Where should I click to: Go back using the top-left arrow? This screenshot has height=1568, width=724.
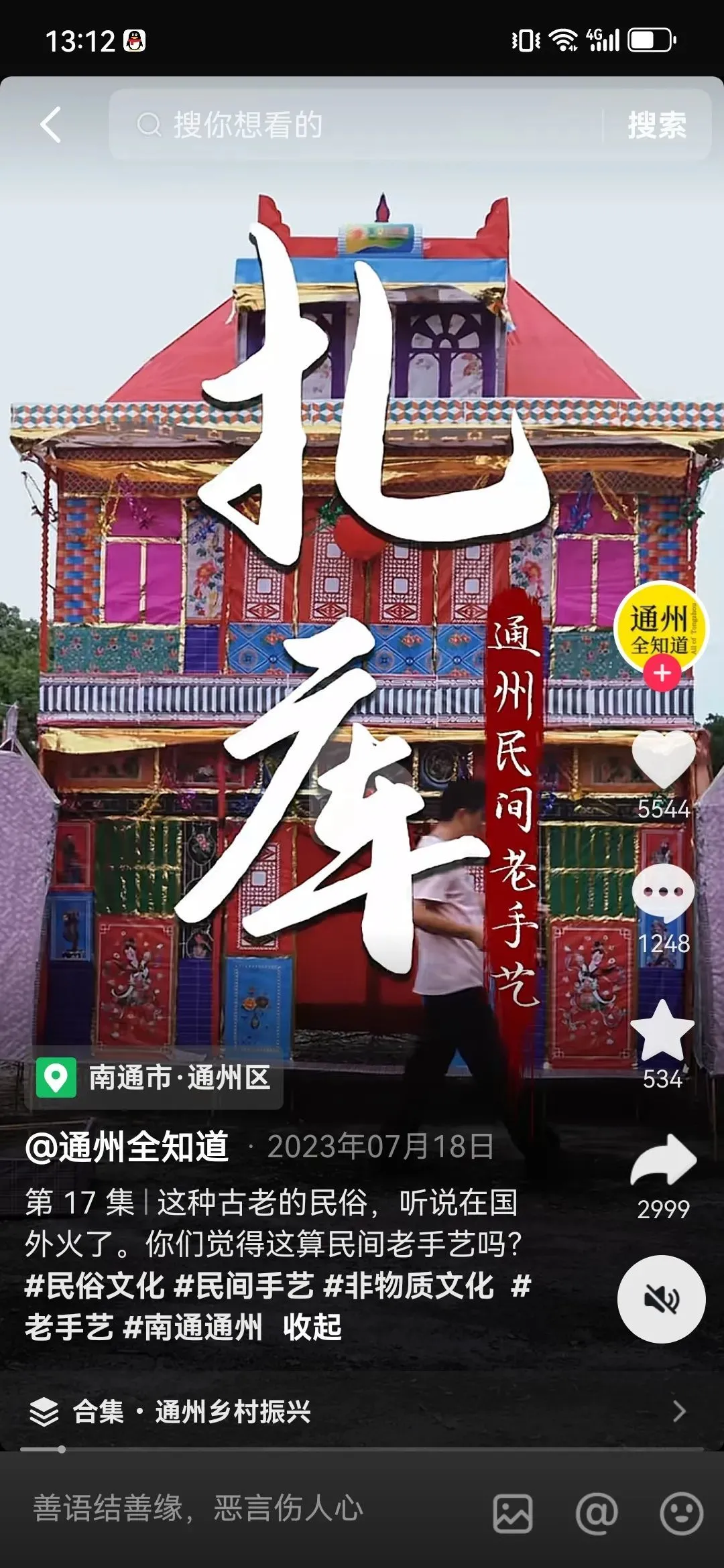pyautogui.click(x=51, y=125)
